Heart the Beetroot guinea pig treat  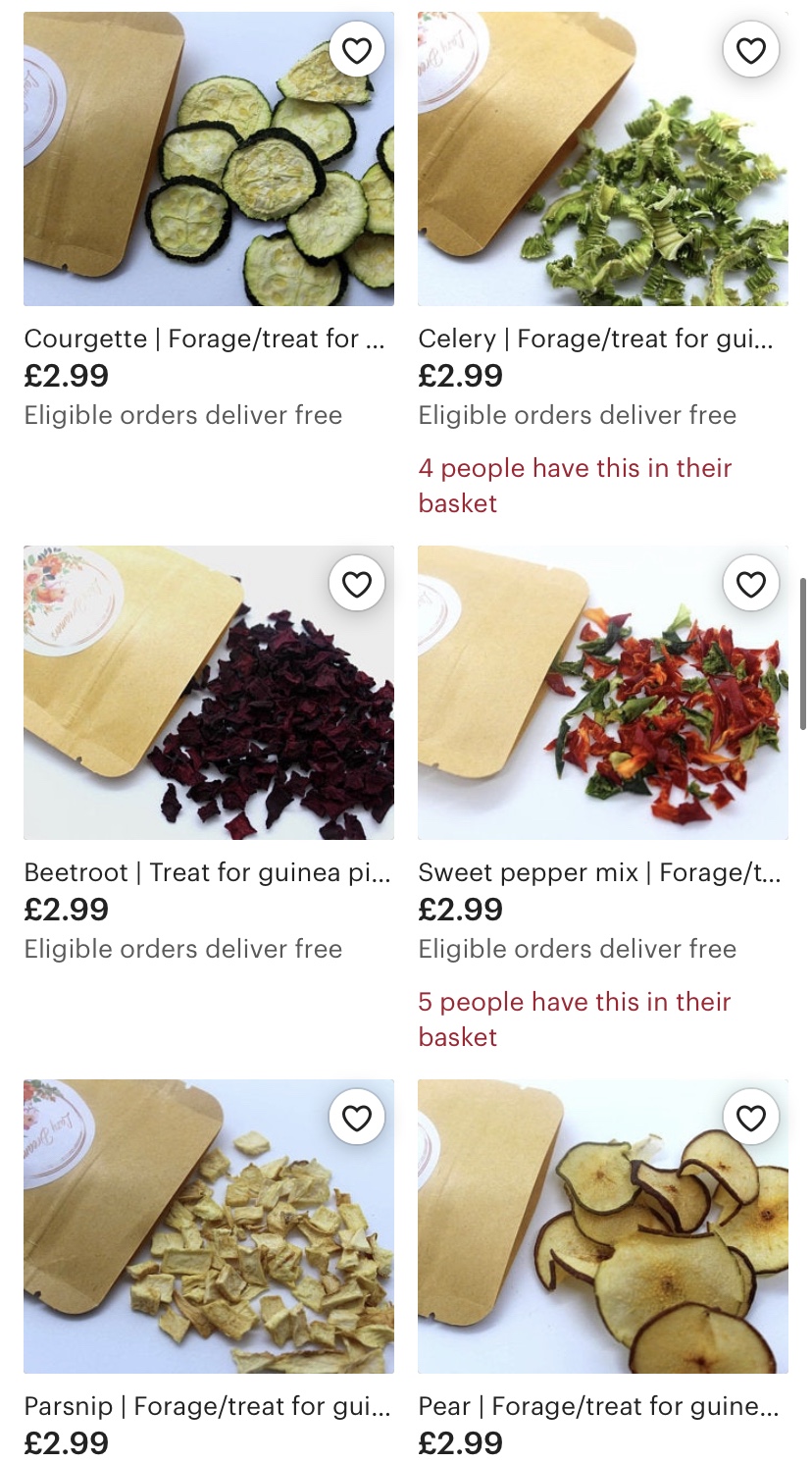tap(357, 584)
